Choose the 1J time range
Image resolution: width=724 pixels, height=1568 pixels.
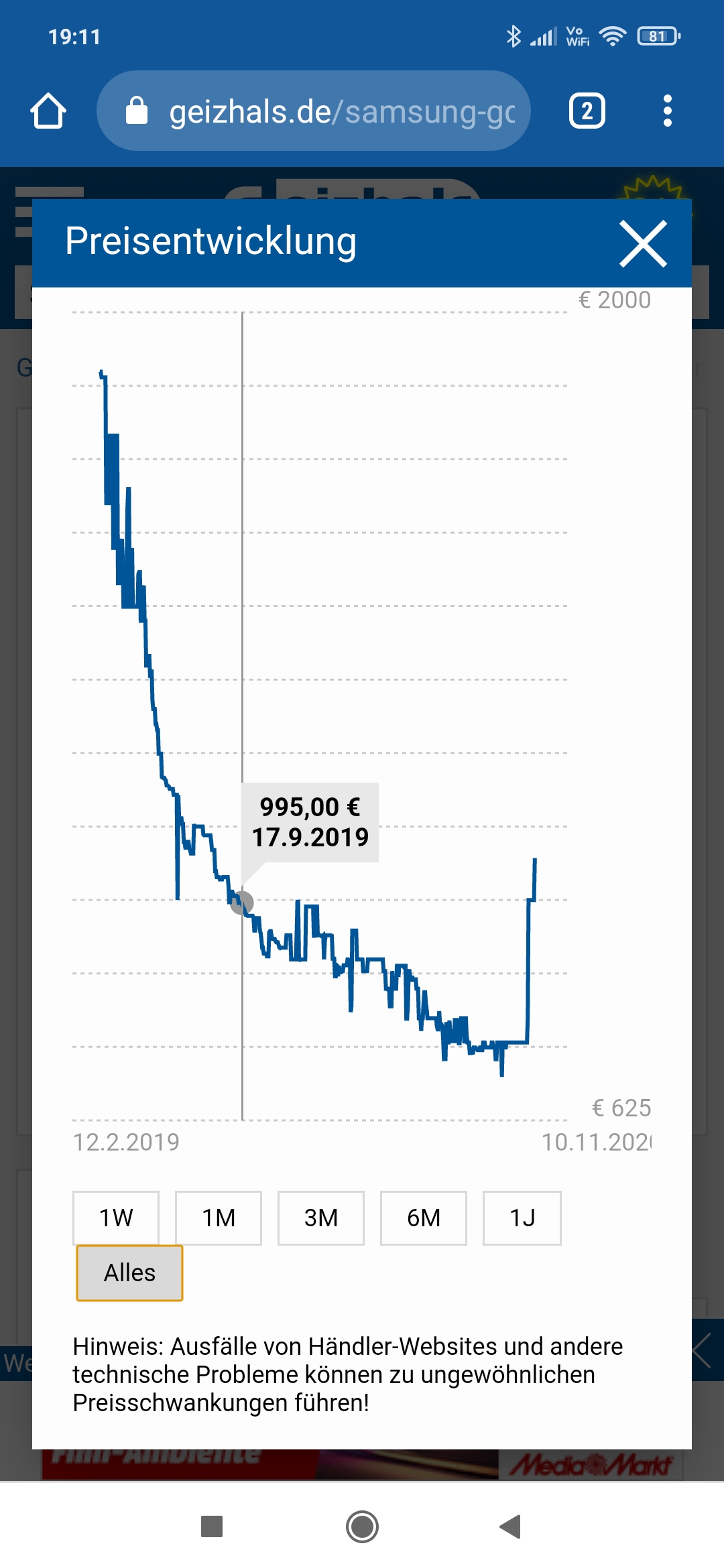522,1218
